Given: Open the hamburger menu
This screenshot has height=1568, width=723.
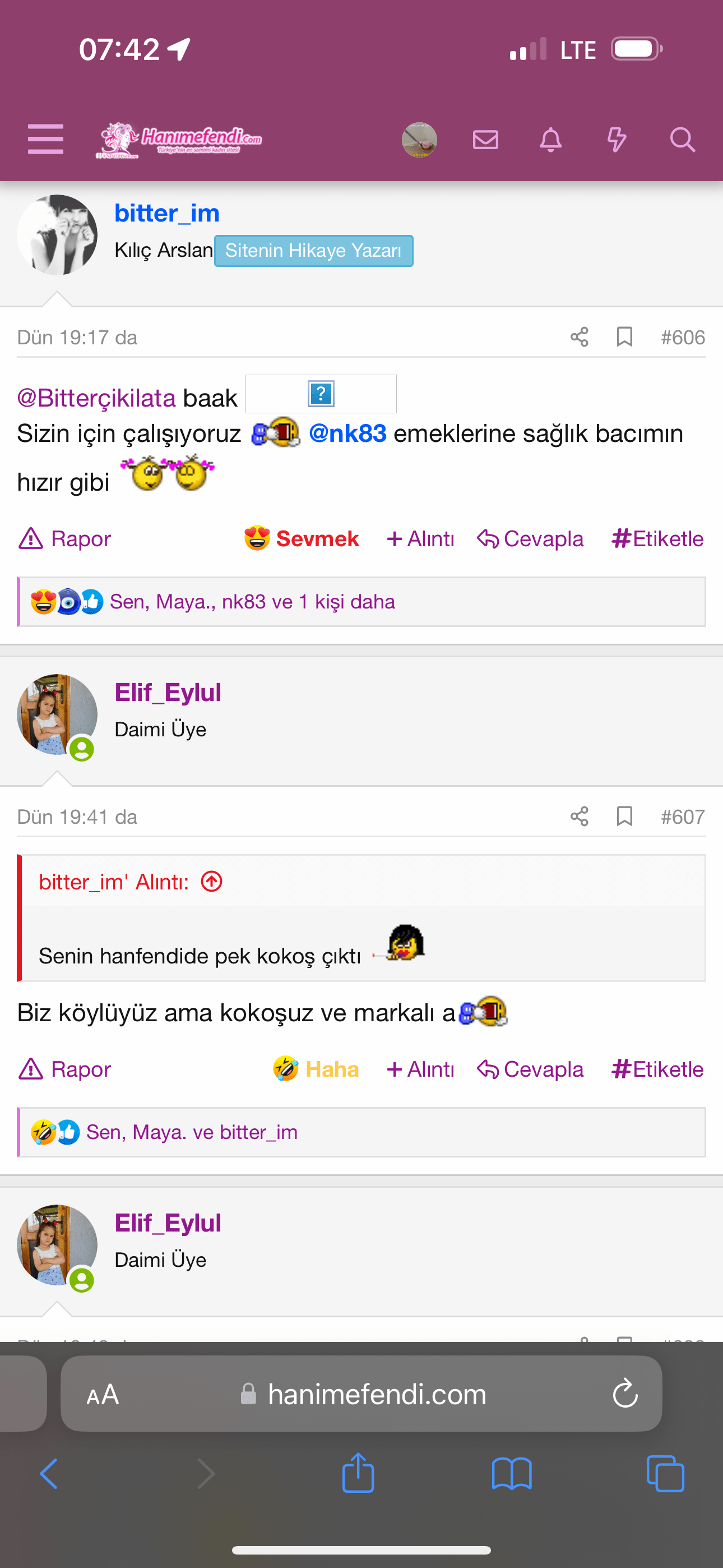Looking at the screenshot, I should 45,140.
